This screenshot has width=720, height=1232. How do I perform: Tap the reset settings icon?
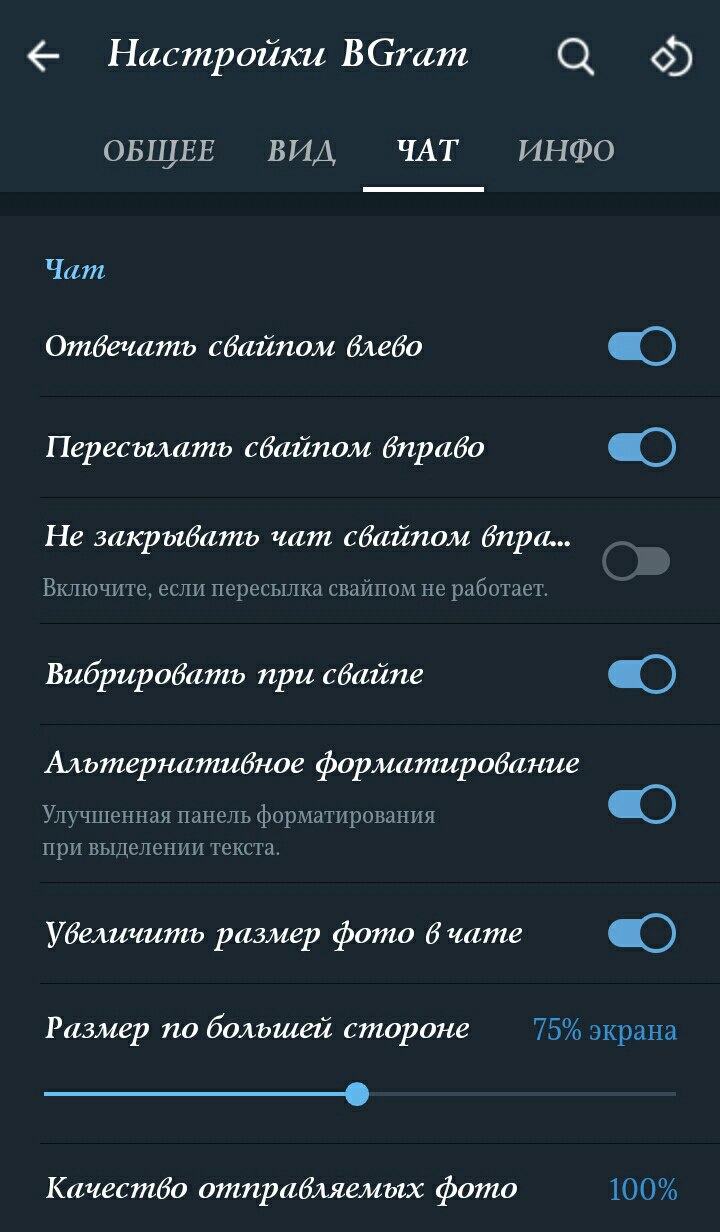(x=671, y=57)
